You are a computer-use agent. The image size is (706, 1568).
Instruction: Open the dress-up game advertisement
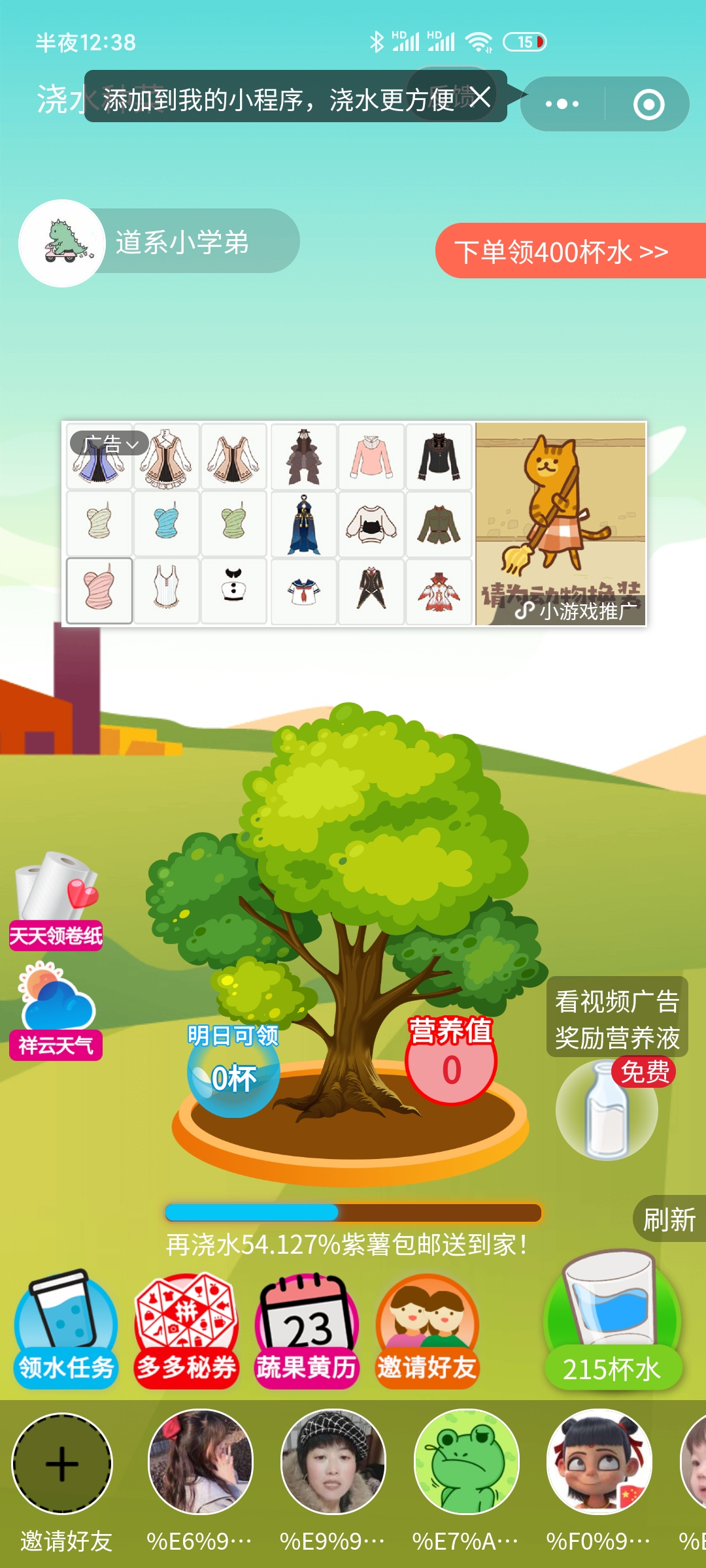coord(561,524)
